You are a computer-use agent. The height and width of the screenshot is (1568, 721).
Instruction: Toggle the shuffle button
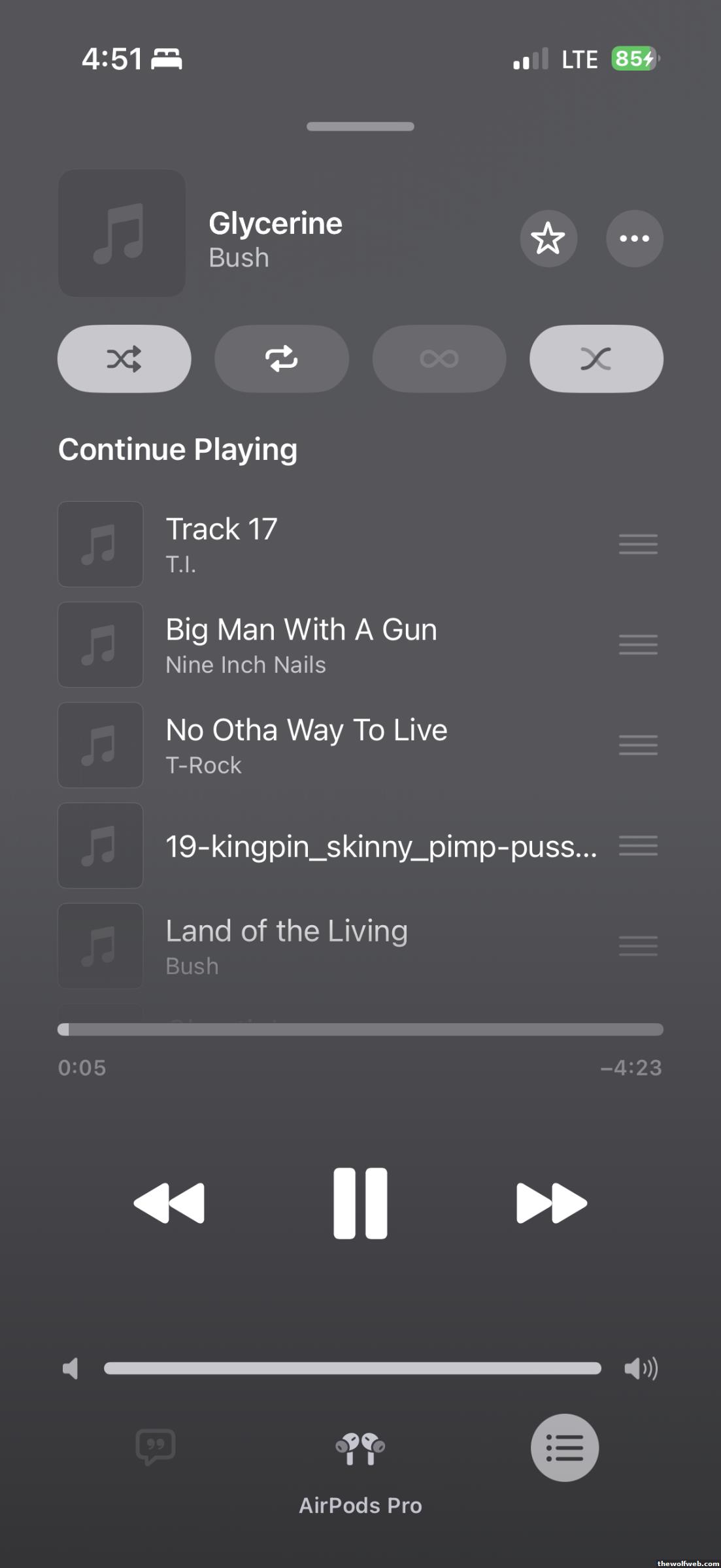124,359
